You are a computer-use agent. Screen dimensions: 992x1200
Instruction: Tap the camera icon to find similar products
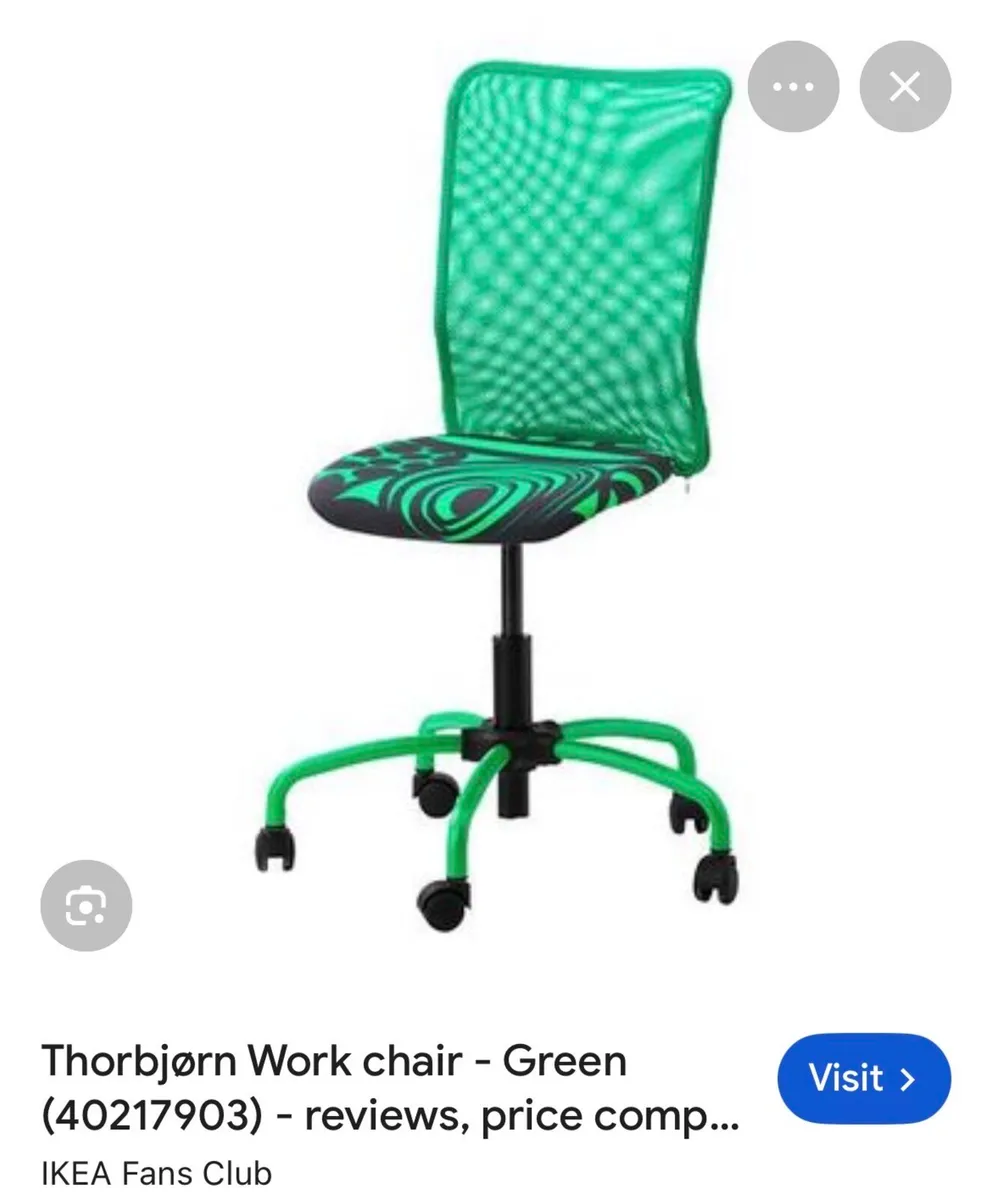point(87,904)
